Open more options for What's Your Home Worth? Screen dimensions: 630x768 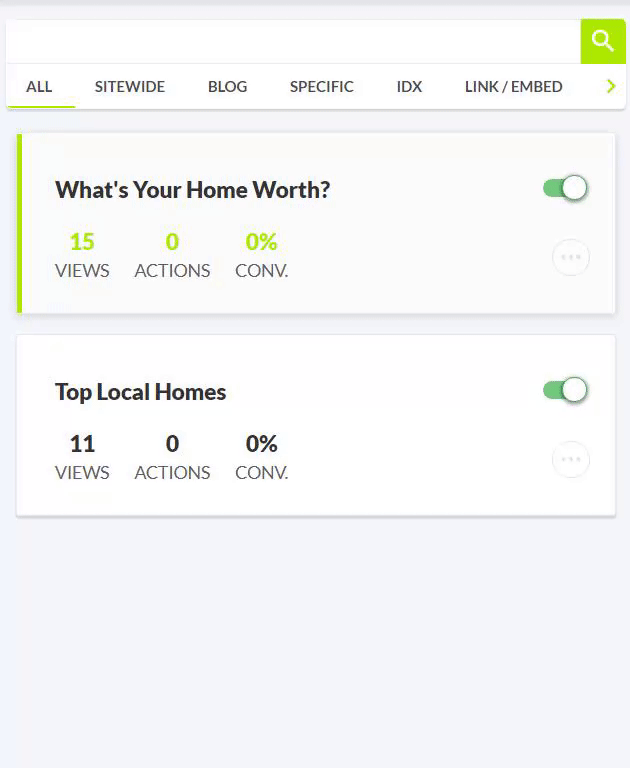click(x=571, y=257)
